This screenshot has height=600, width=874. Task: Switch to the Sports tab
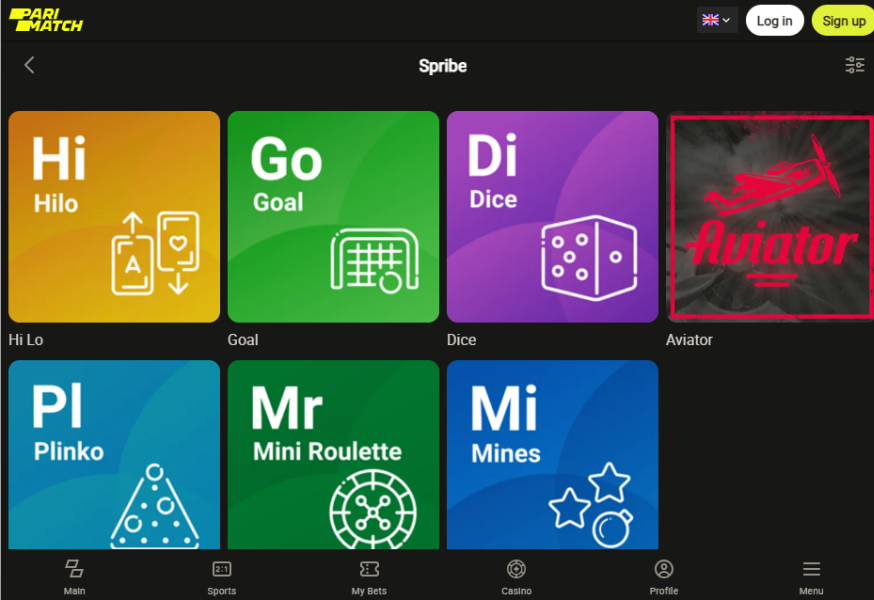222,577
